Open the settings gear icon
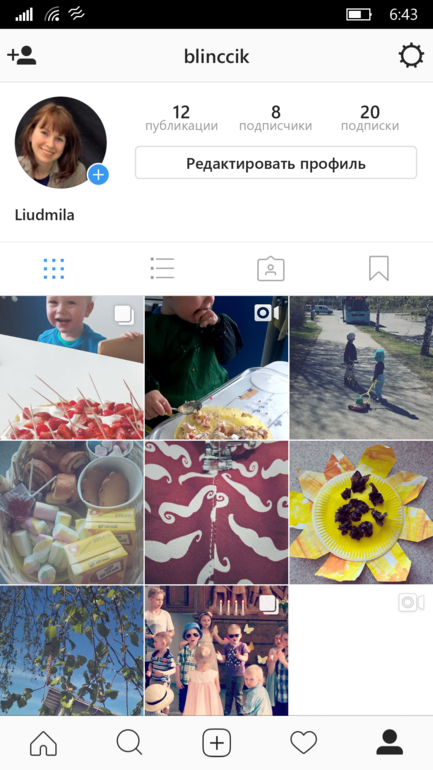The image size is (433, 770). (410, 55)
